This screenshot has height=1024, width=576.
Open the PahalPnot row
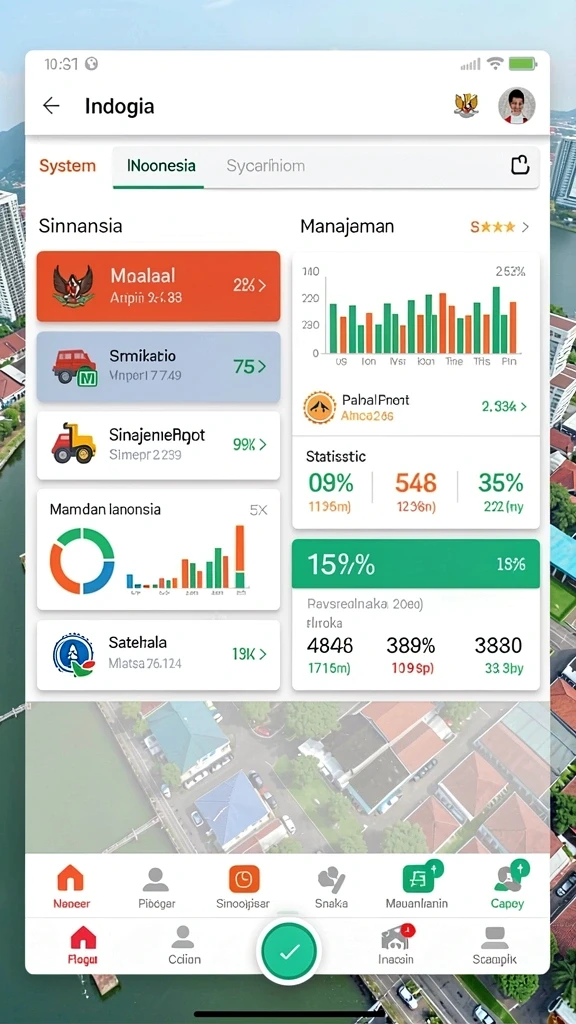click(415, 407)
